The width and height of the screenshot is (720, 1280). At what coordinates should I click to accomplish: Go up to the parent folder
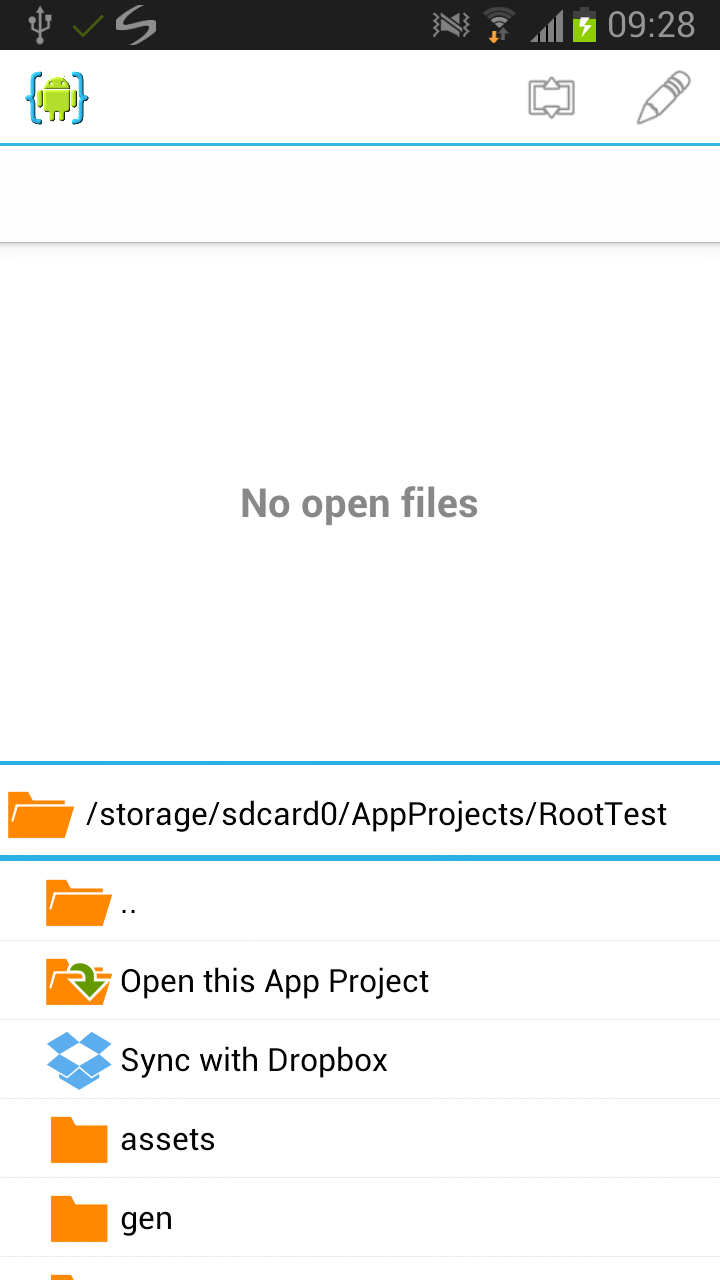click(360, 902)
